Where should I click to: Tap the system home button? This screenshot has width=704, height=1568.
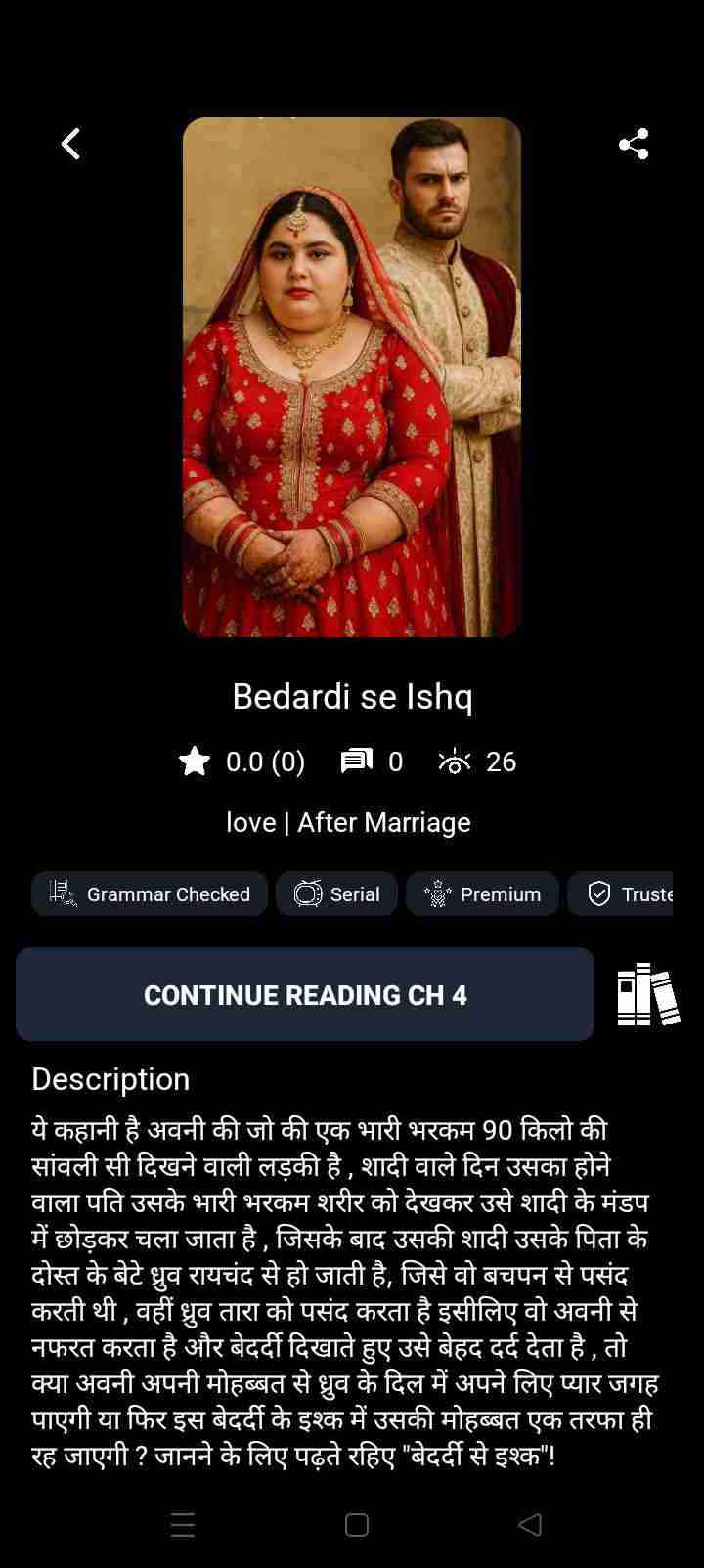pyautogui.click(x=357, y=1525)
